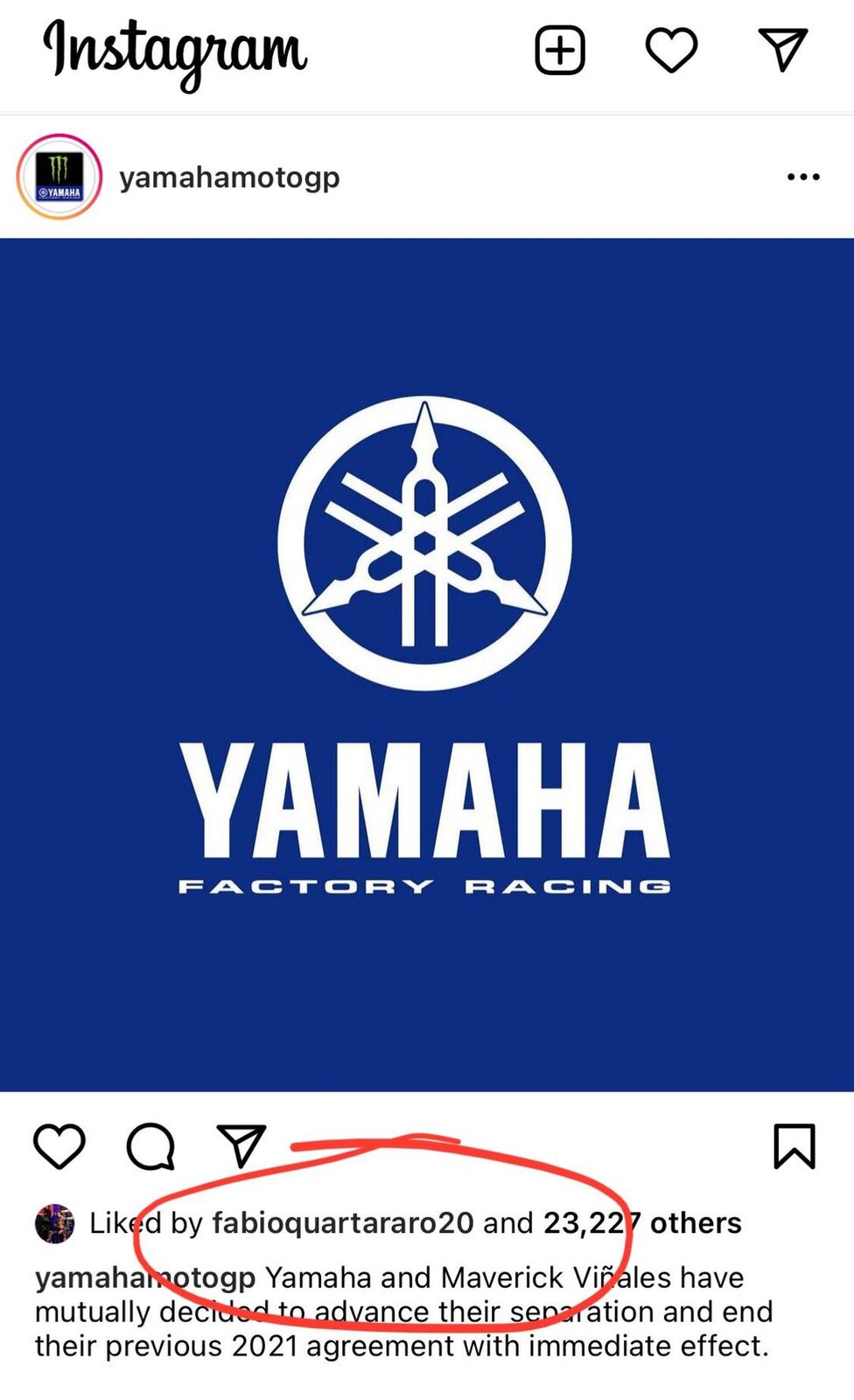
Task: Open the Yamaha Factory Racing post image
Action: coord(427,665)
